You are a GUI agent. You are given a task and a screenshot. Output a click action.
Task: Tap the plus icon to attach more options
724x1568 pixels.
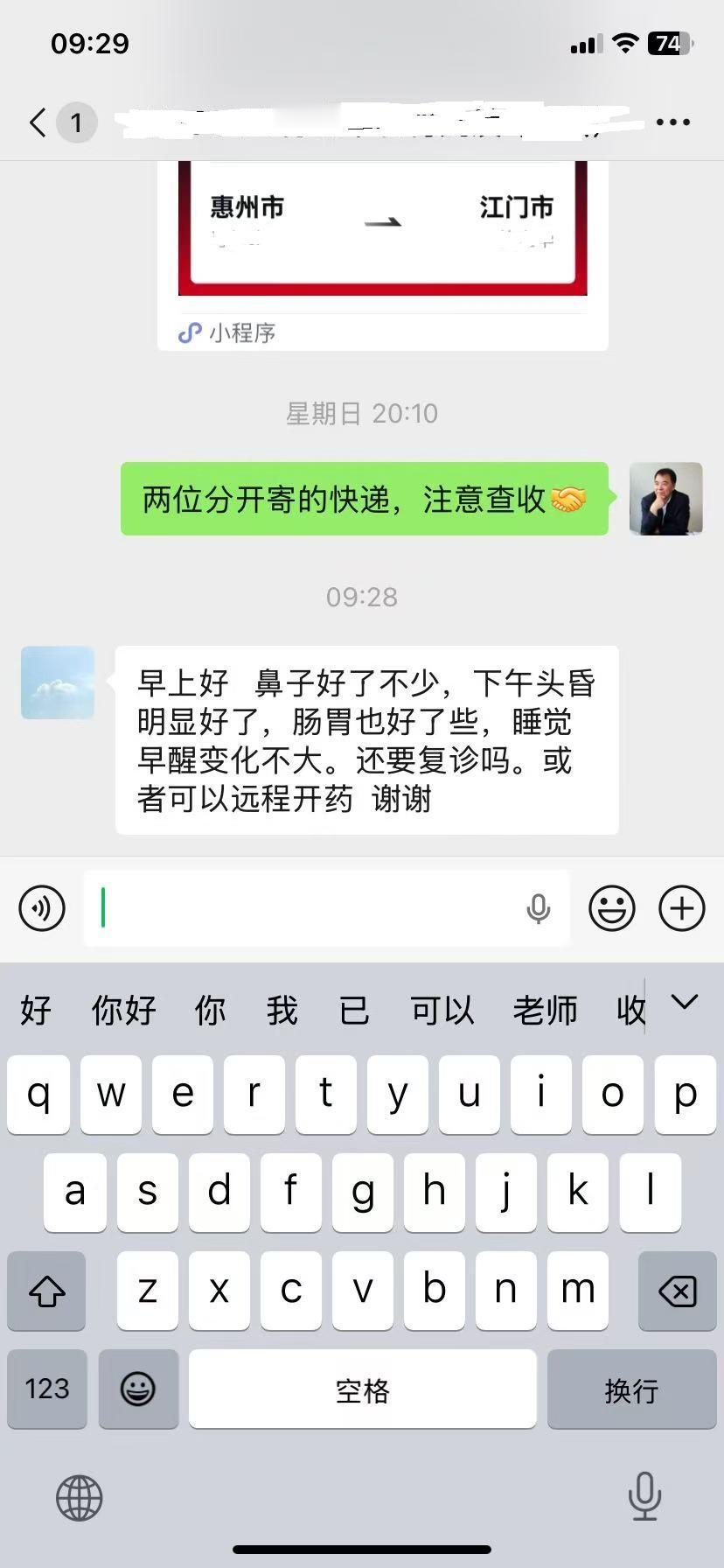click(682, 908)
